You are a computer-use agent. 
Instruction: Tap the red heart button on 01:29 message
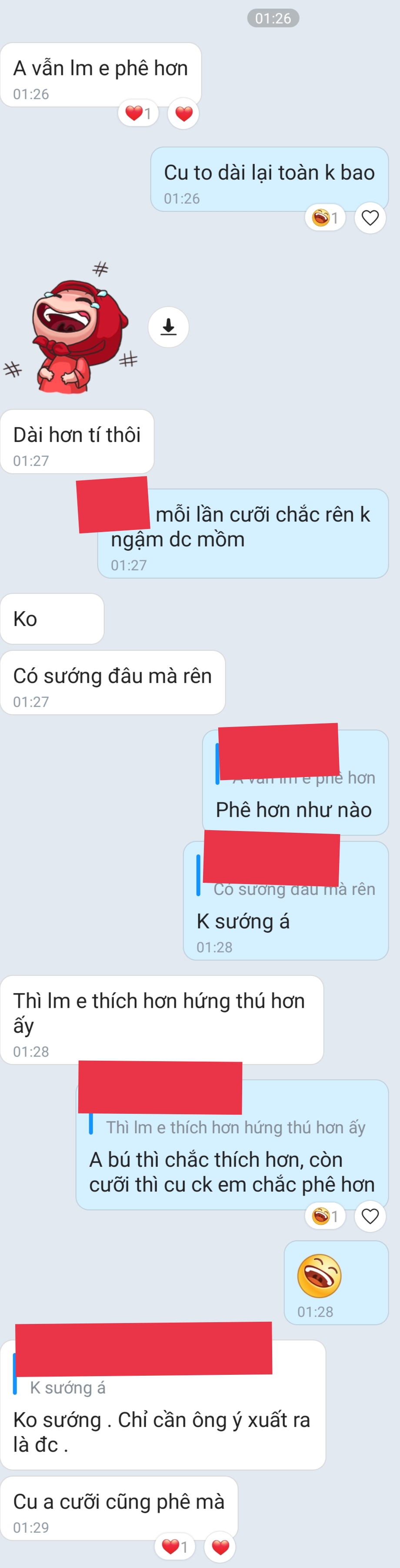[220, 1547]
